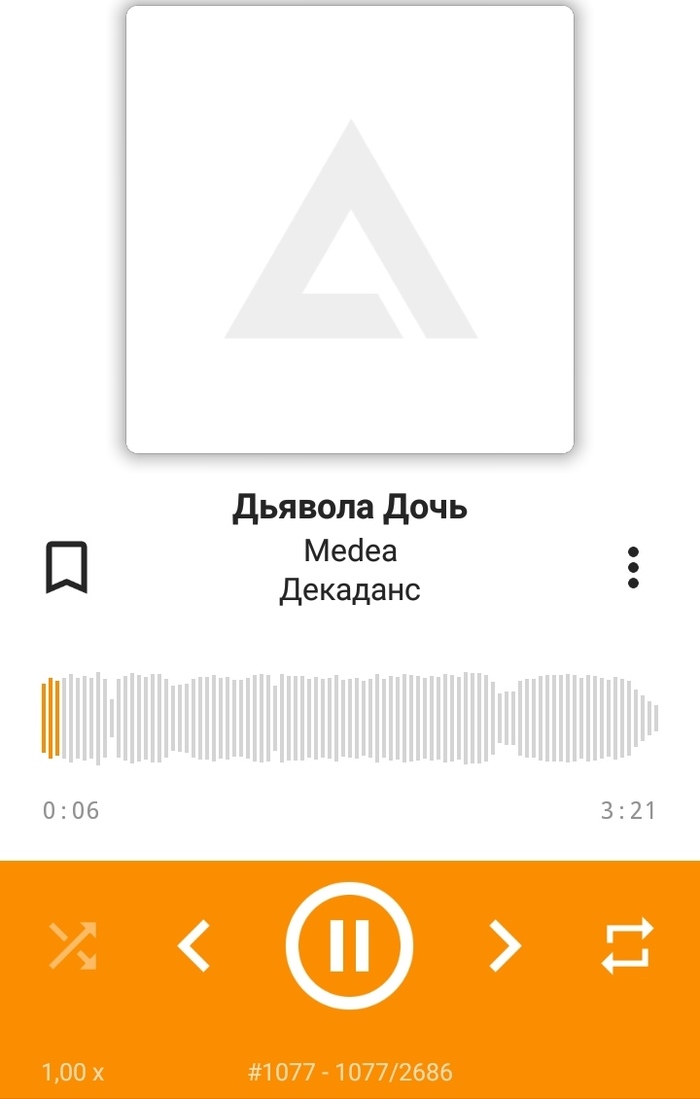Screen dimensions: 700x1099
Task: Open the album cover art
Action: [x=350, y=230]
